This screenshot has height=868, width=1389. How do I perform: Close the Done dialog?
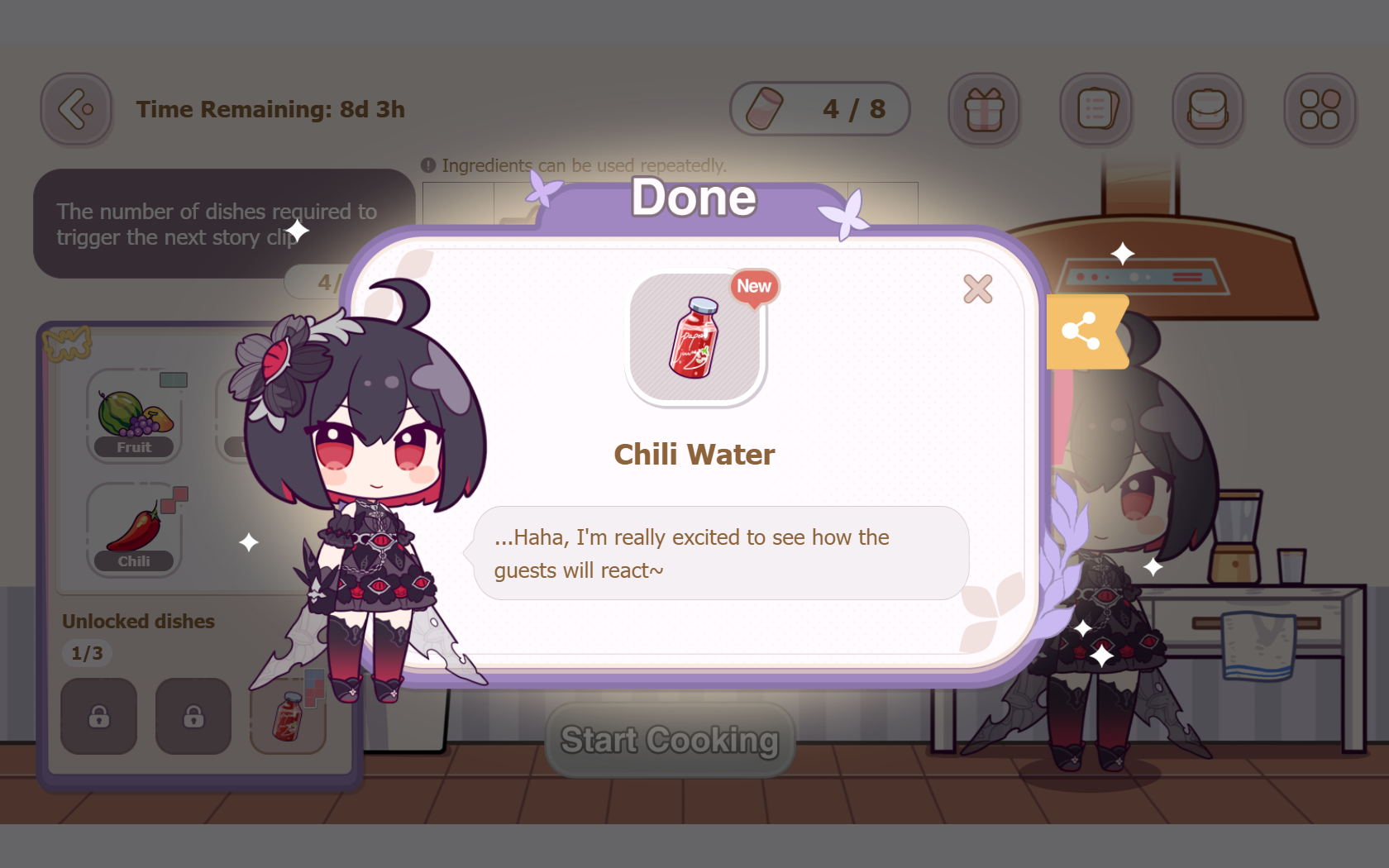click(x=977, y=289)
